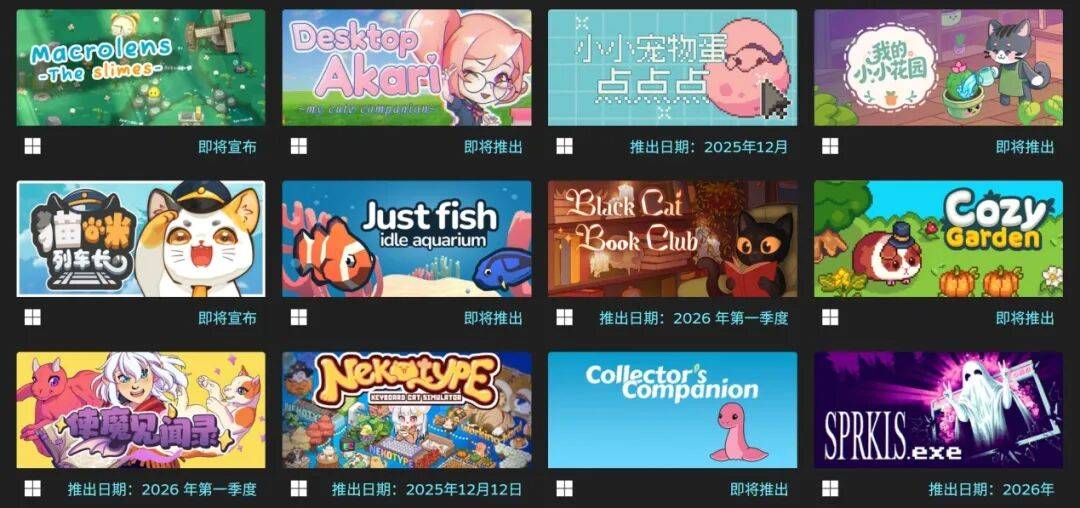This screenshot has width=1080, height=508.
Task: Open Collector's Companion game page
Action: pos(672,409)
